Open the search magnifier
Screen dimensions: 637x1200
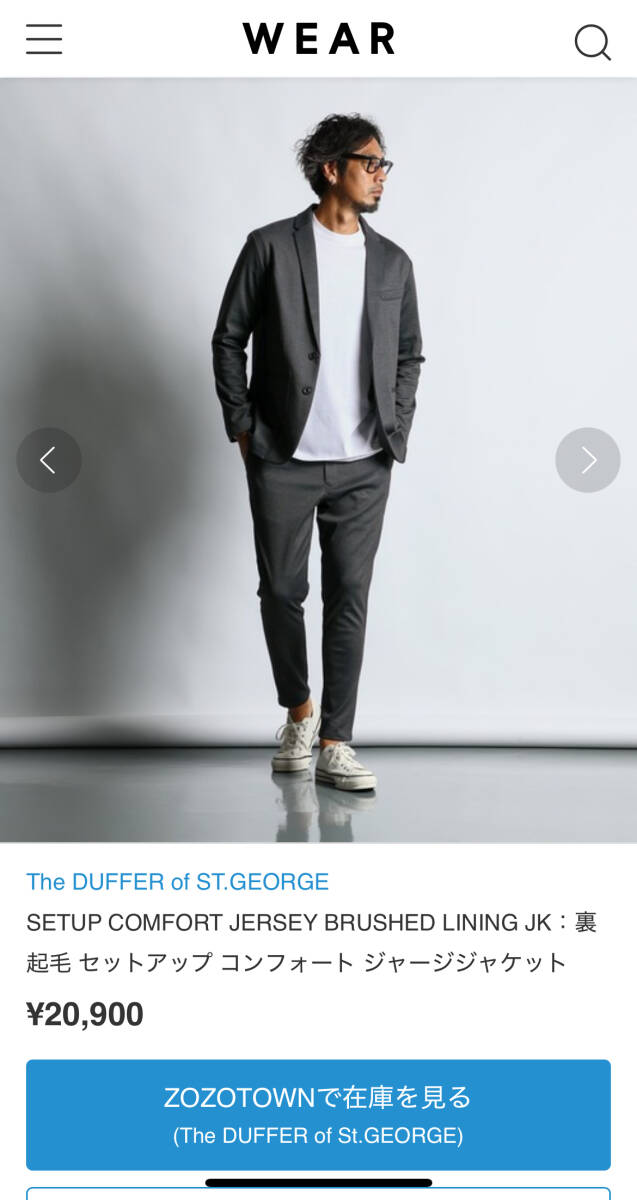pyautogui.click(x=592, y=42)
